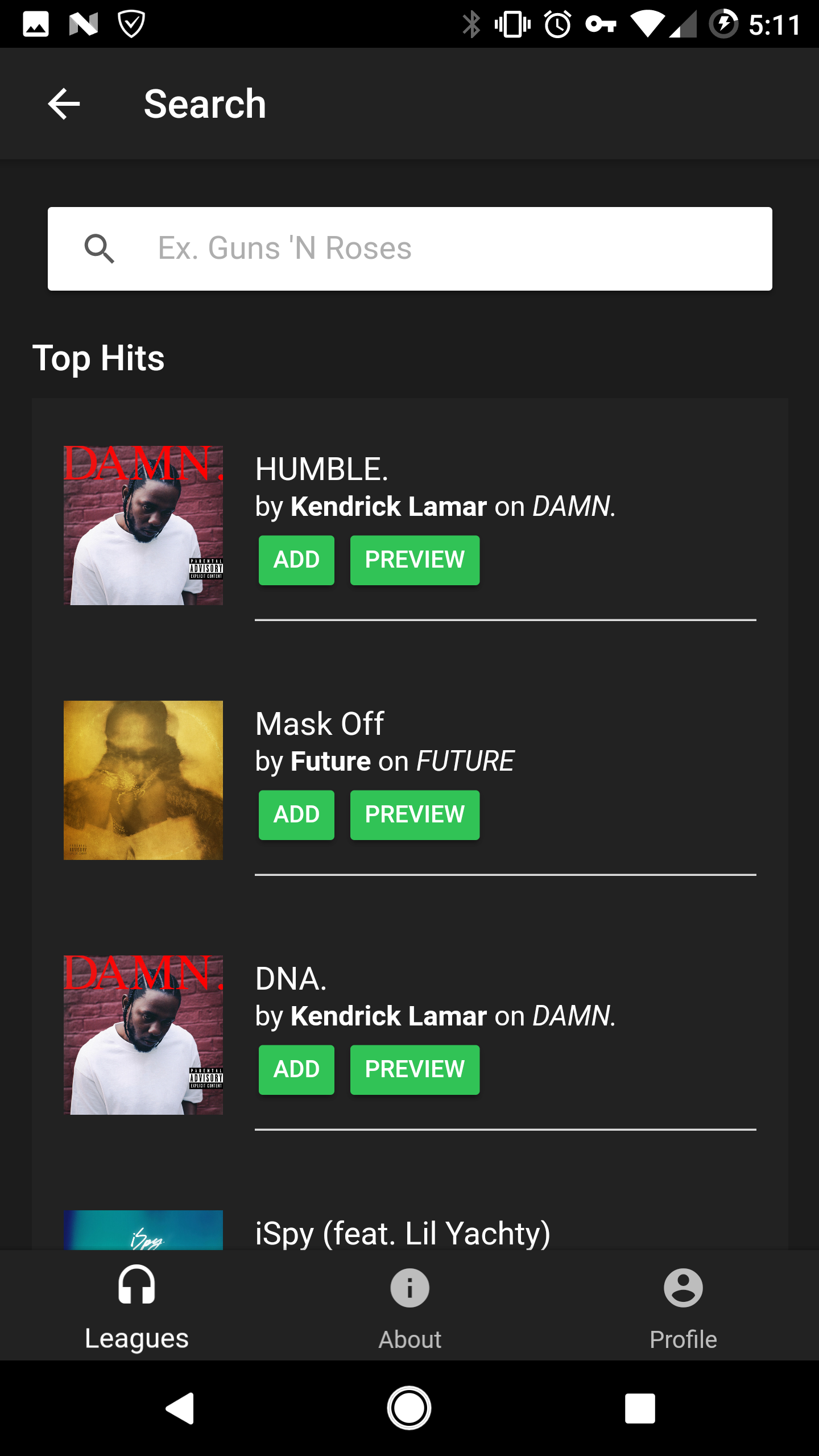819x1456 pixels.
Task: Tap the Ex. Guns 'N Roses search field
Action: 409,249
